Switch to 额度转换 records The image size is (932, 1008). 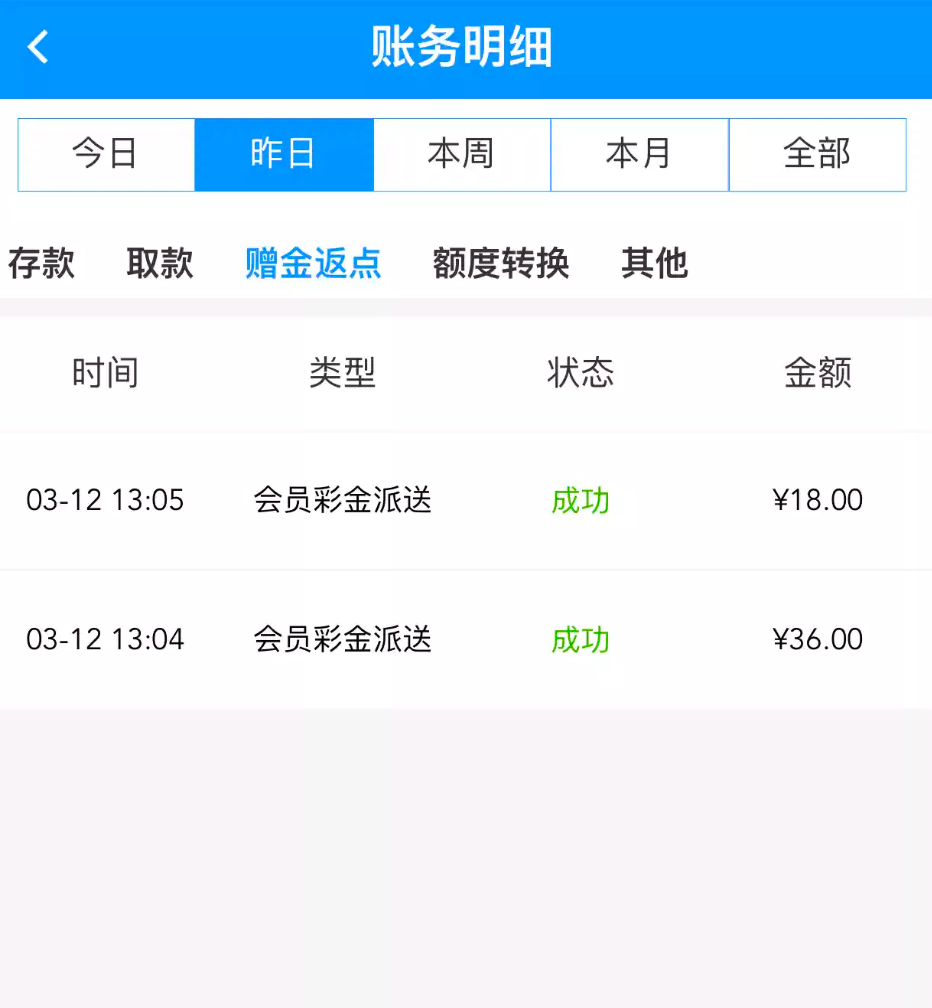point(501,263)
